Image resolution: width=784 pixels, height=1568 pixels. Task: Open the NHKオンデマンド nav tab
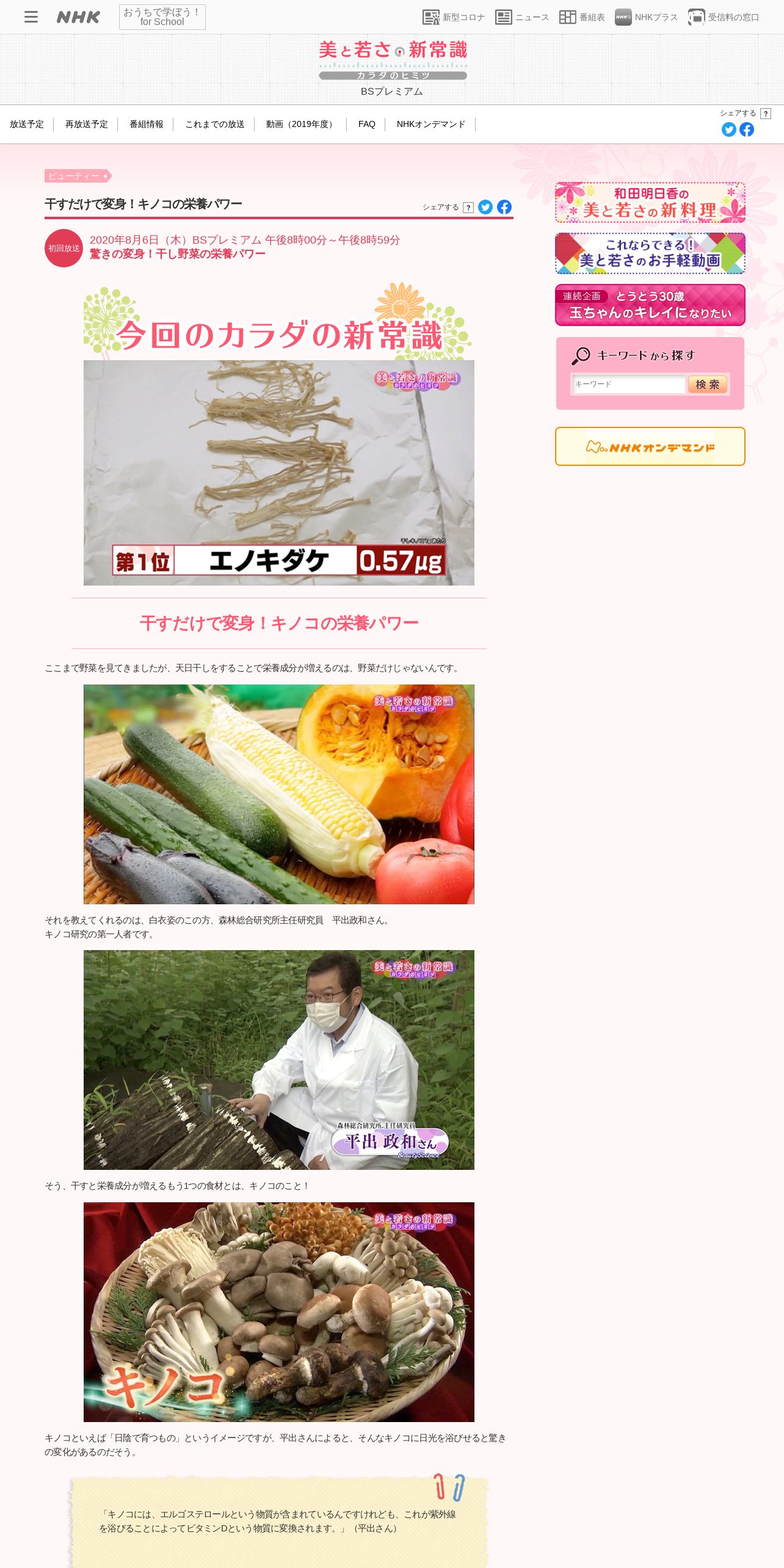point(431,124)
